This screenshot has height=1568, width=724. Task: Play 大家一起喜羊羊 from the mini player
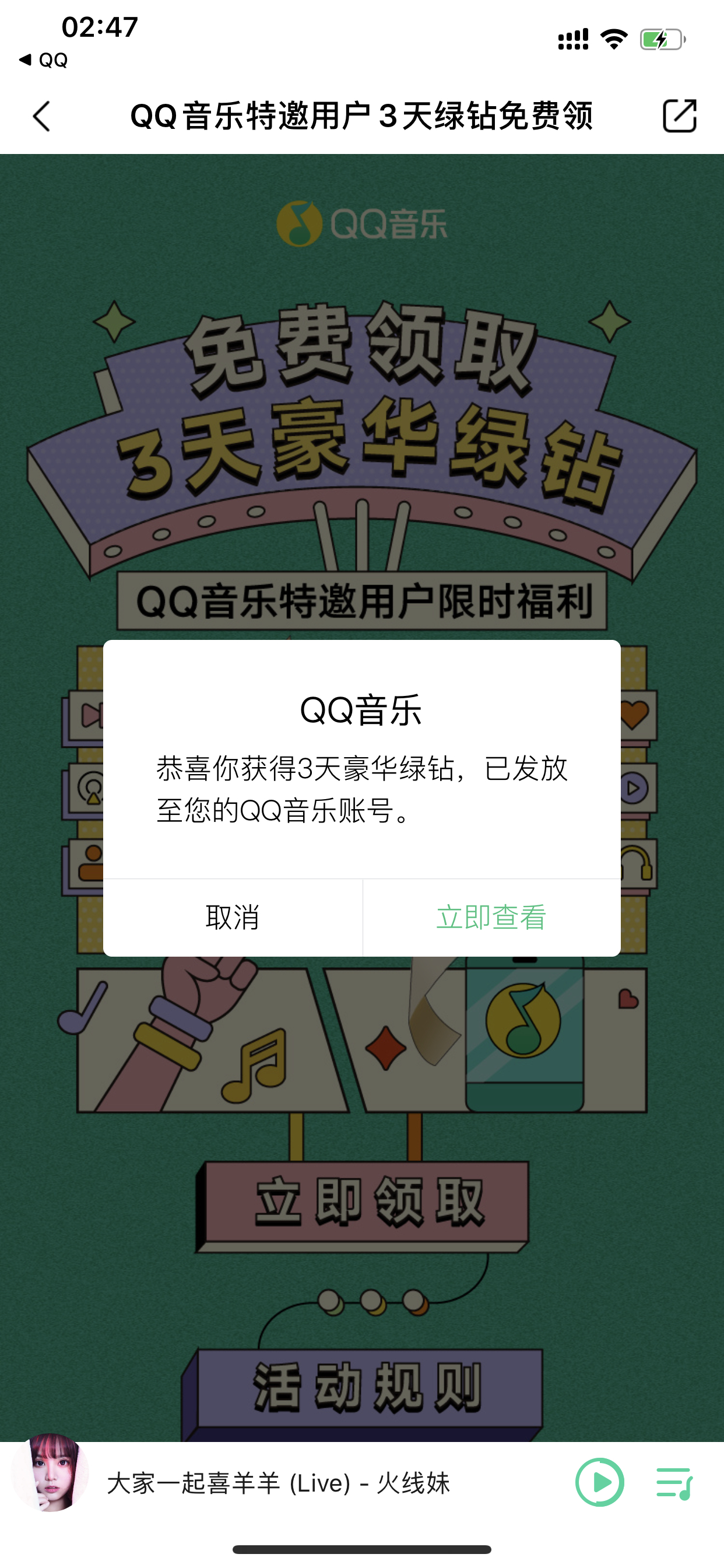[599, 1482]
